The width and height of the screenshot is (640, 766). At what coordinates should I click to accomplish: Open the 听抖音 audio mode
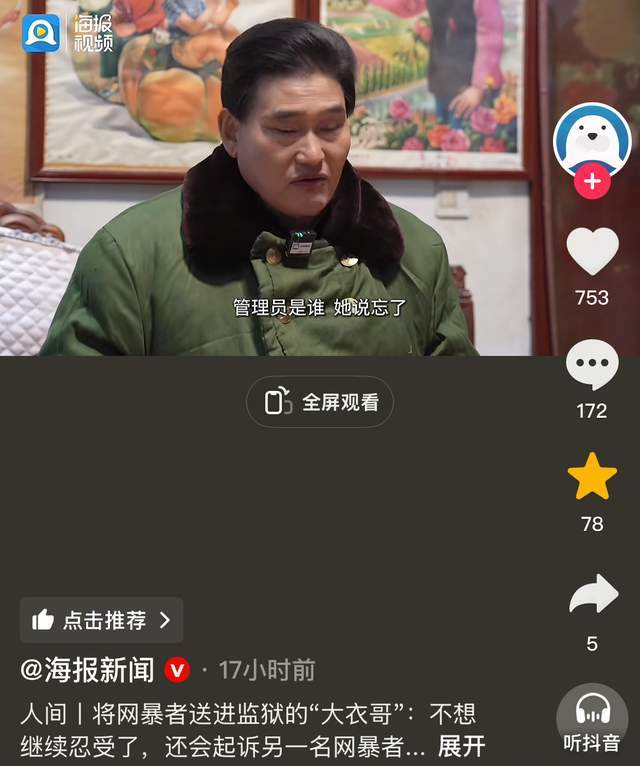click(x=592, y=720)
